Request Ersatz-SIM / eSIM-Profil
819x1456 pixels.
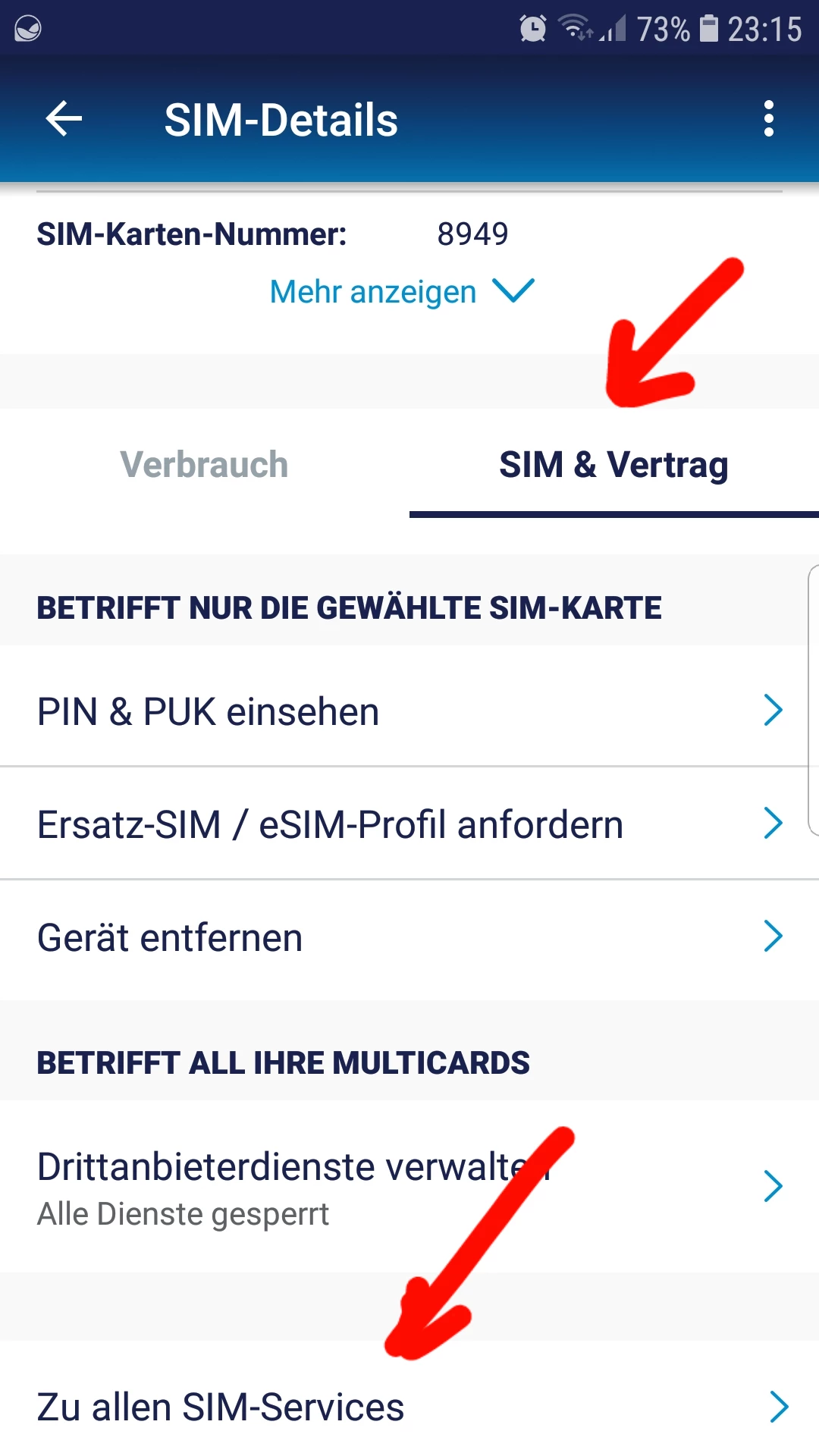pyautogui.click(x=409, y=824)
